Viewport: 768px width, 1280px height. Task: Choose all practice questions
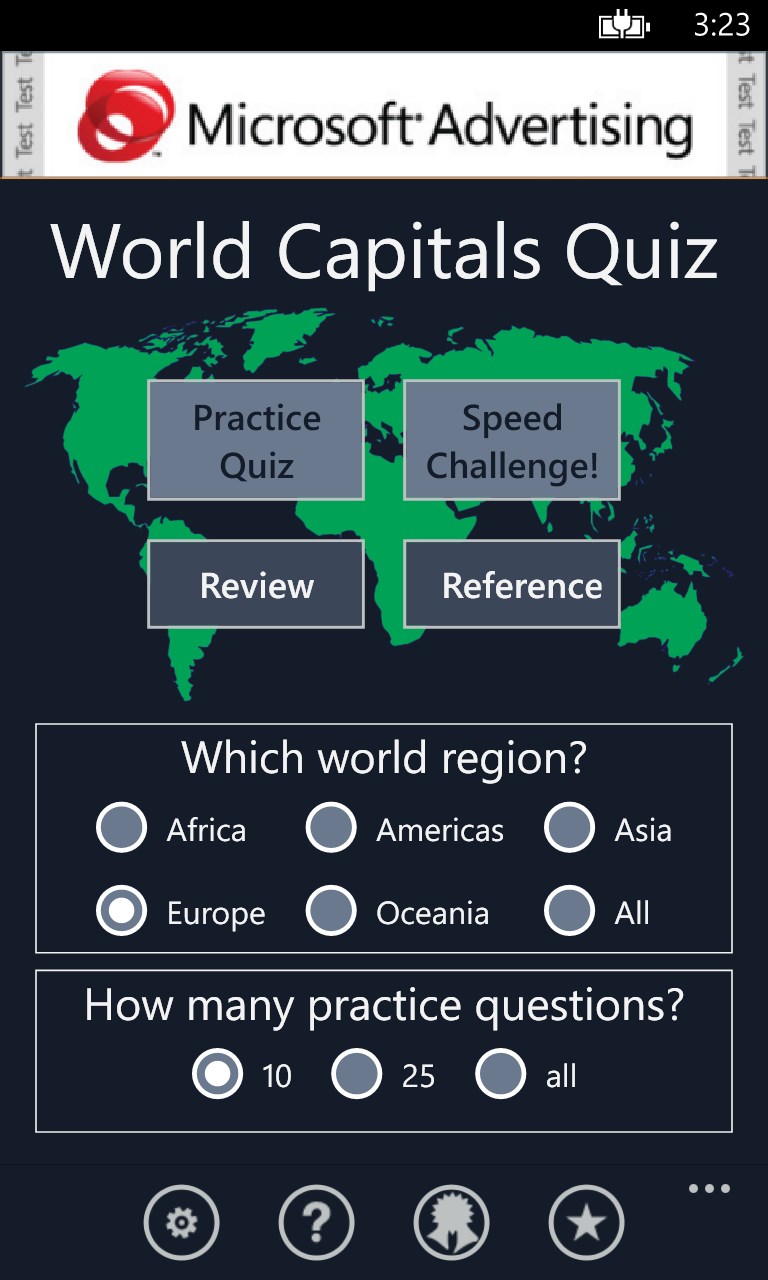(x=500, y=1075)
